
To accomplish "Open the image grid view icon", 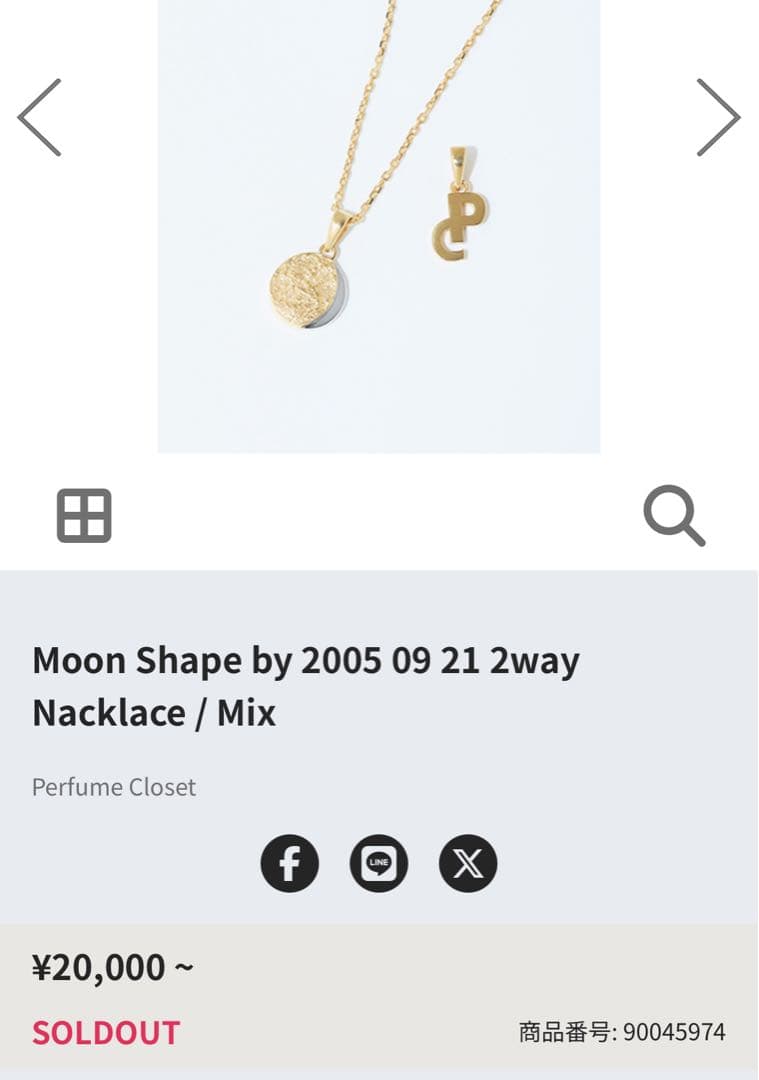I will (x=84, y=515).
